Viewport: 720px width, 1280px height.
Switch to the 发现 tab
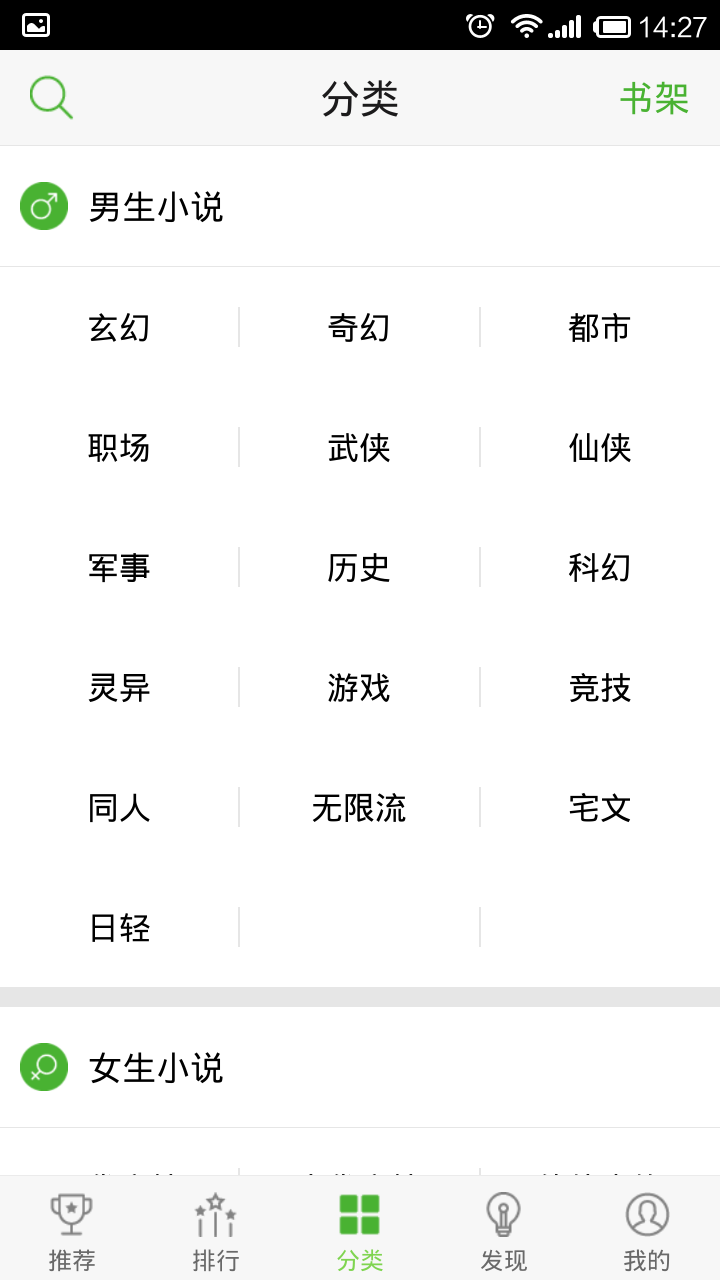505,1230
